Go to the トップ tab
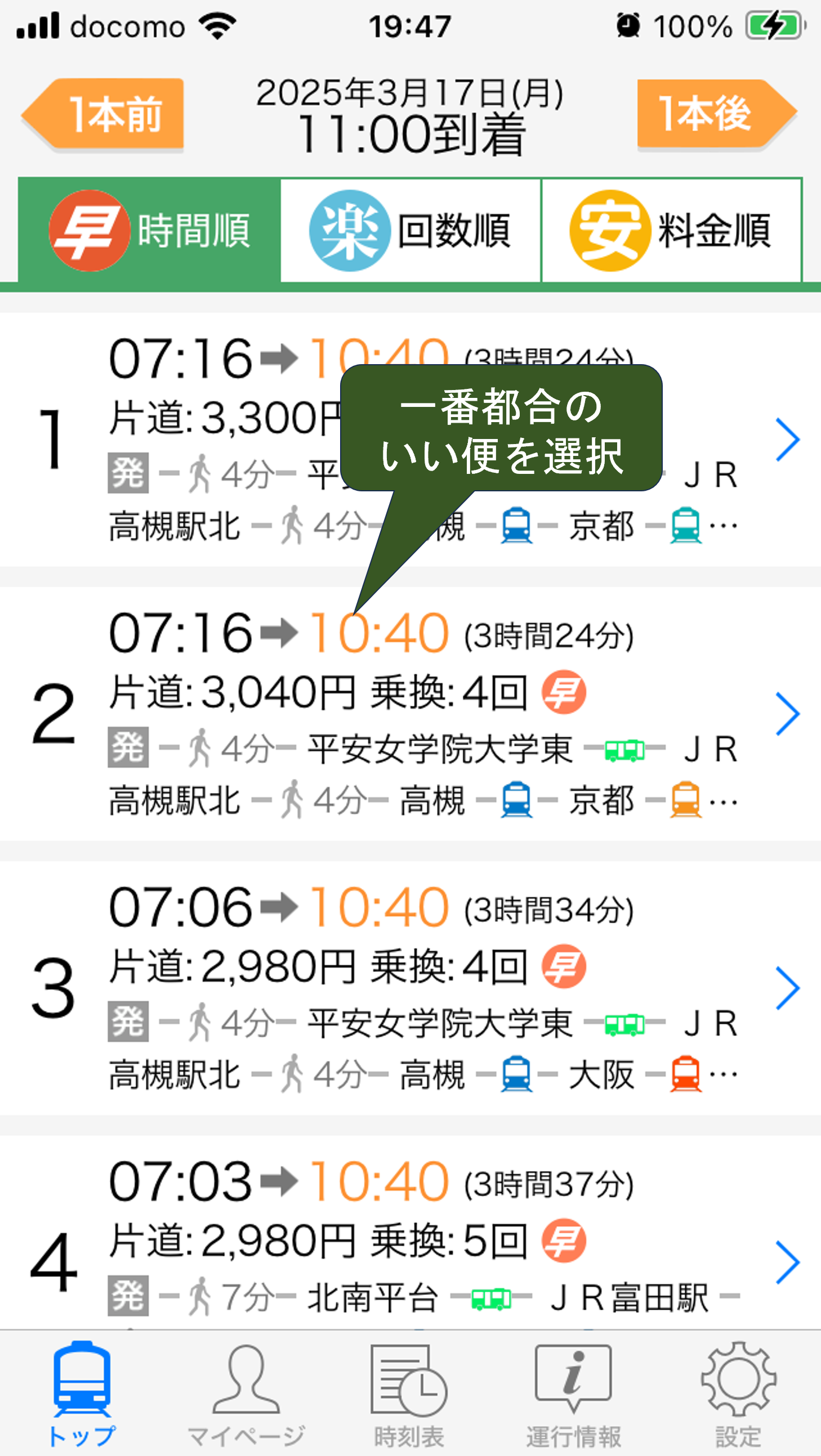Viewport: 821px width, 1456px height. (x=82, y=1394)
